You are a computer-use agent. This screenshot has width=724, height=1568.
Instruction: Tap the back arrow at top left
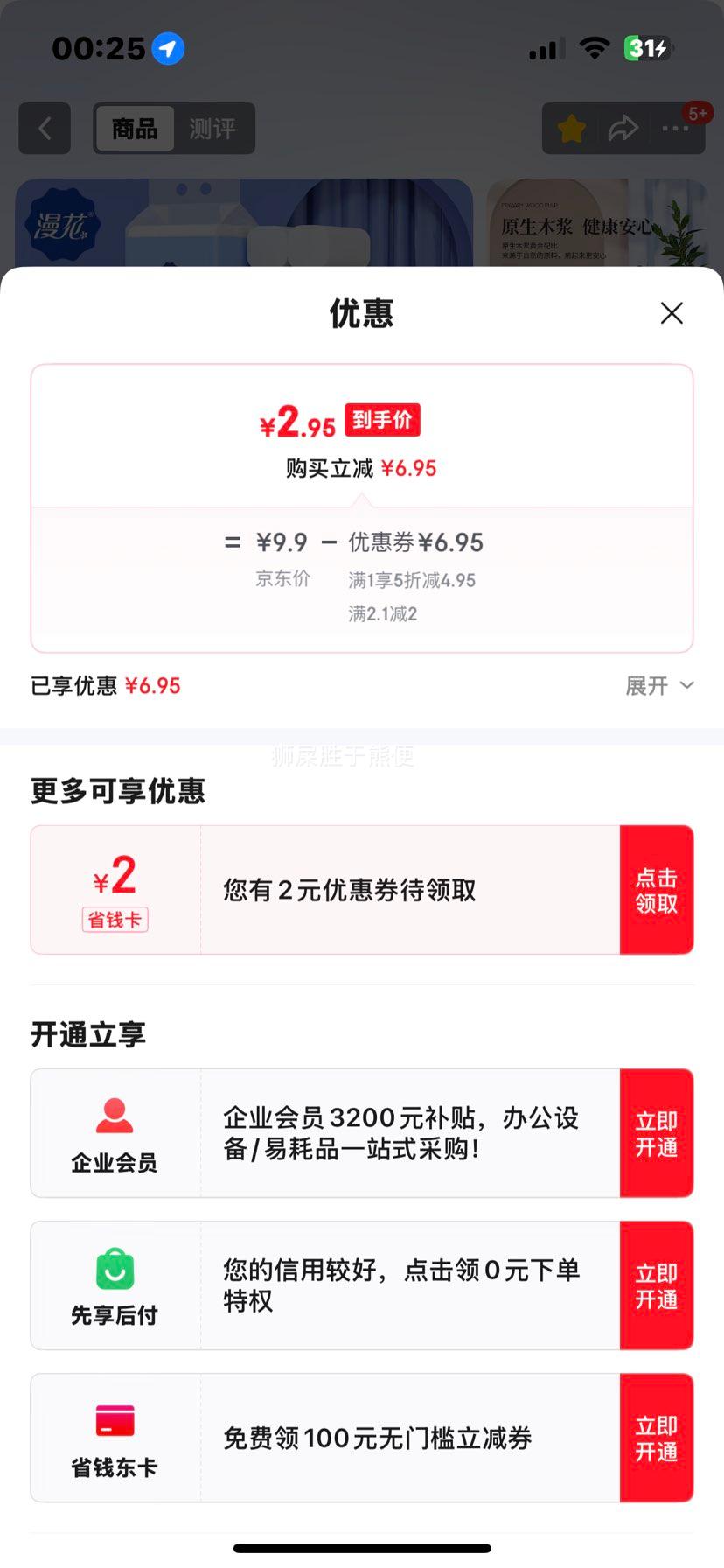(45, 129)
